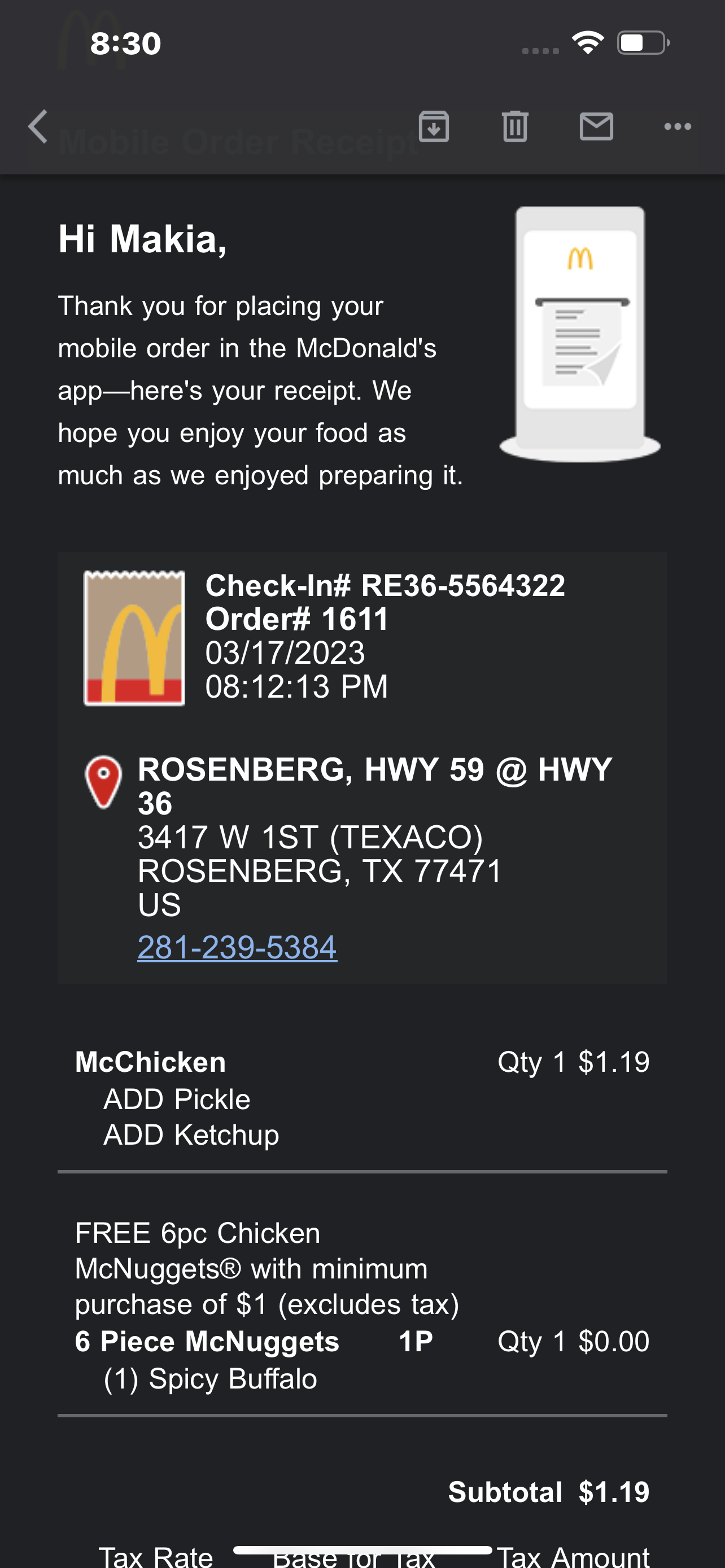725x1568 pixels.
Task: Delete this receipt email using trash icon
Action: 515,126
